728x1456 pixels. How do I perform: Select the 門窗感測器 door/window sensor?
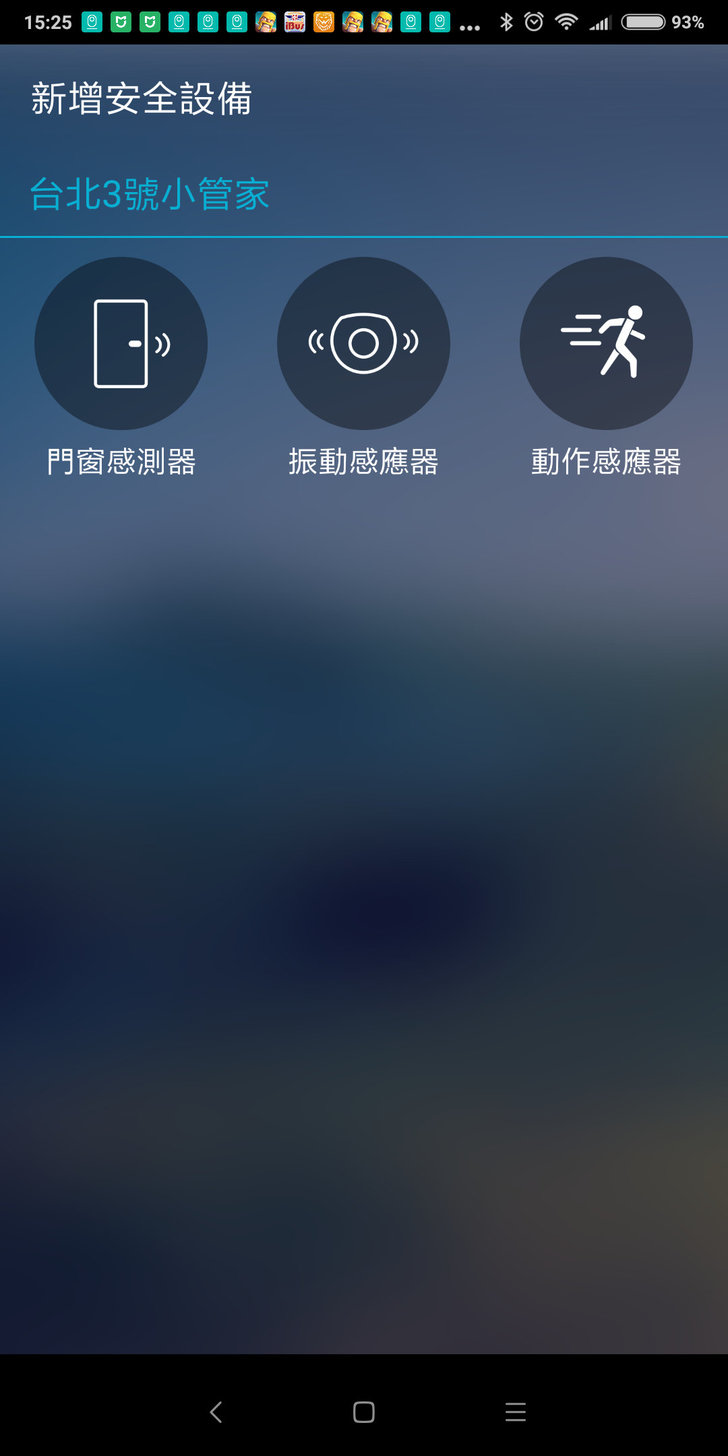121,344
